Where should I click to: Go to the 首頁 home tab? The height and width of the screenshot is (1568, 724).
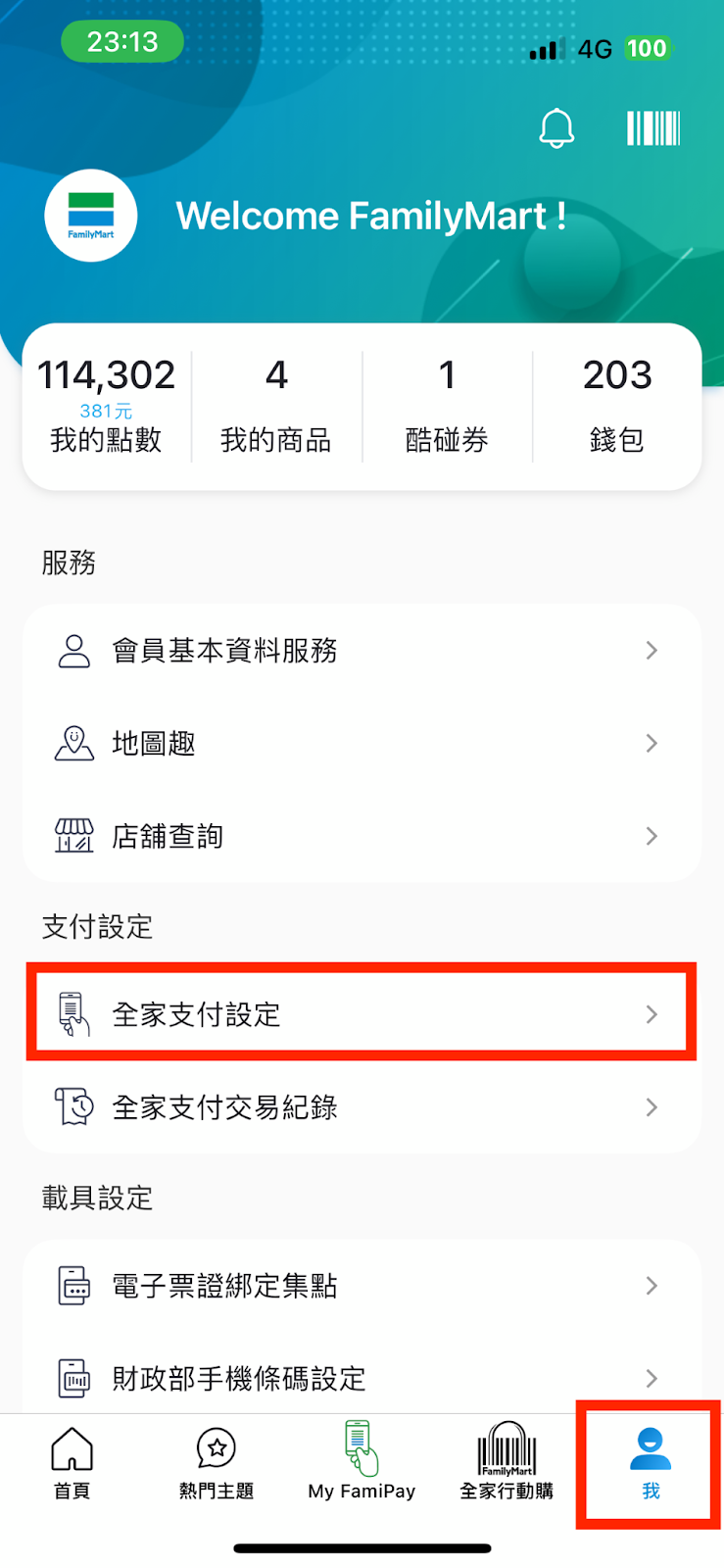point(72,1464)
